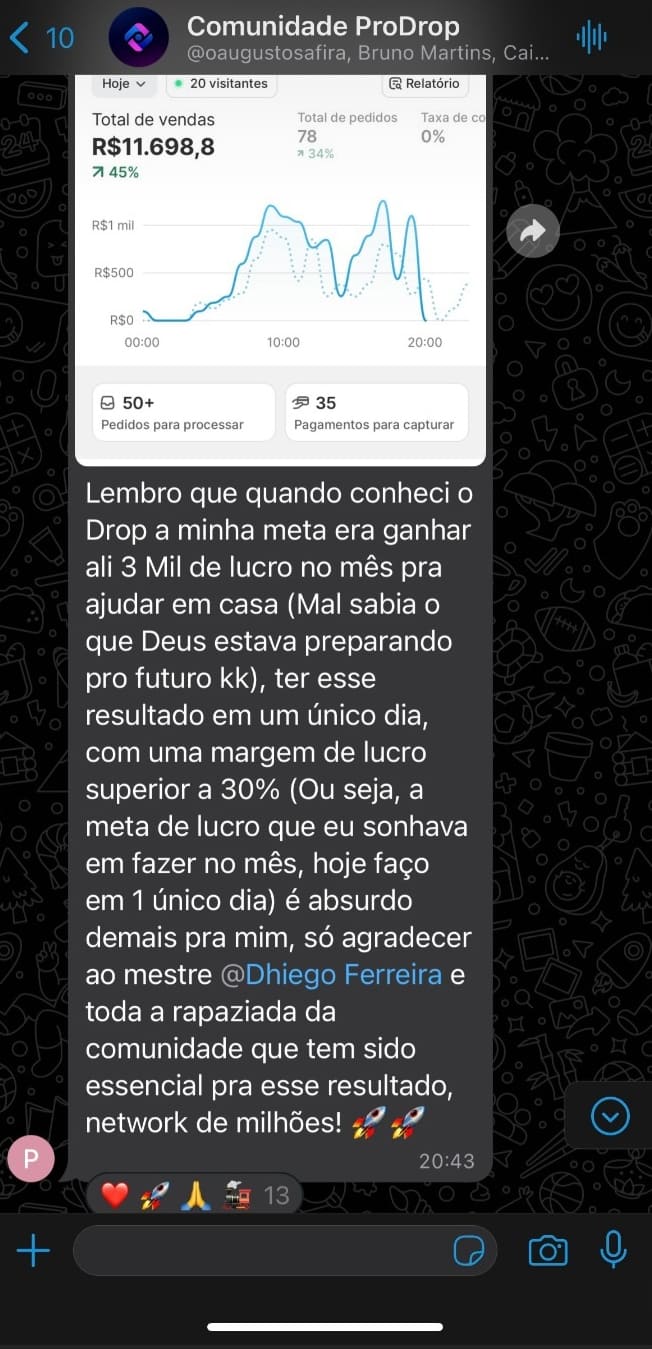The width and height of the screenshot is (652, 1349).
Task: Open the sender's profile avatar
Action: coord(31,1159)
